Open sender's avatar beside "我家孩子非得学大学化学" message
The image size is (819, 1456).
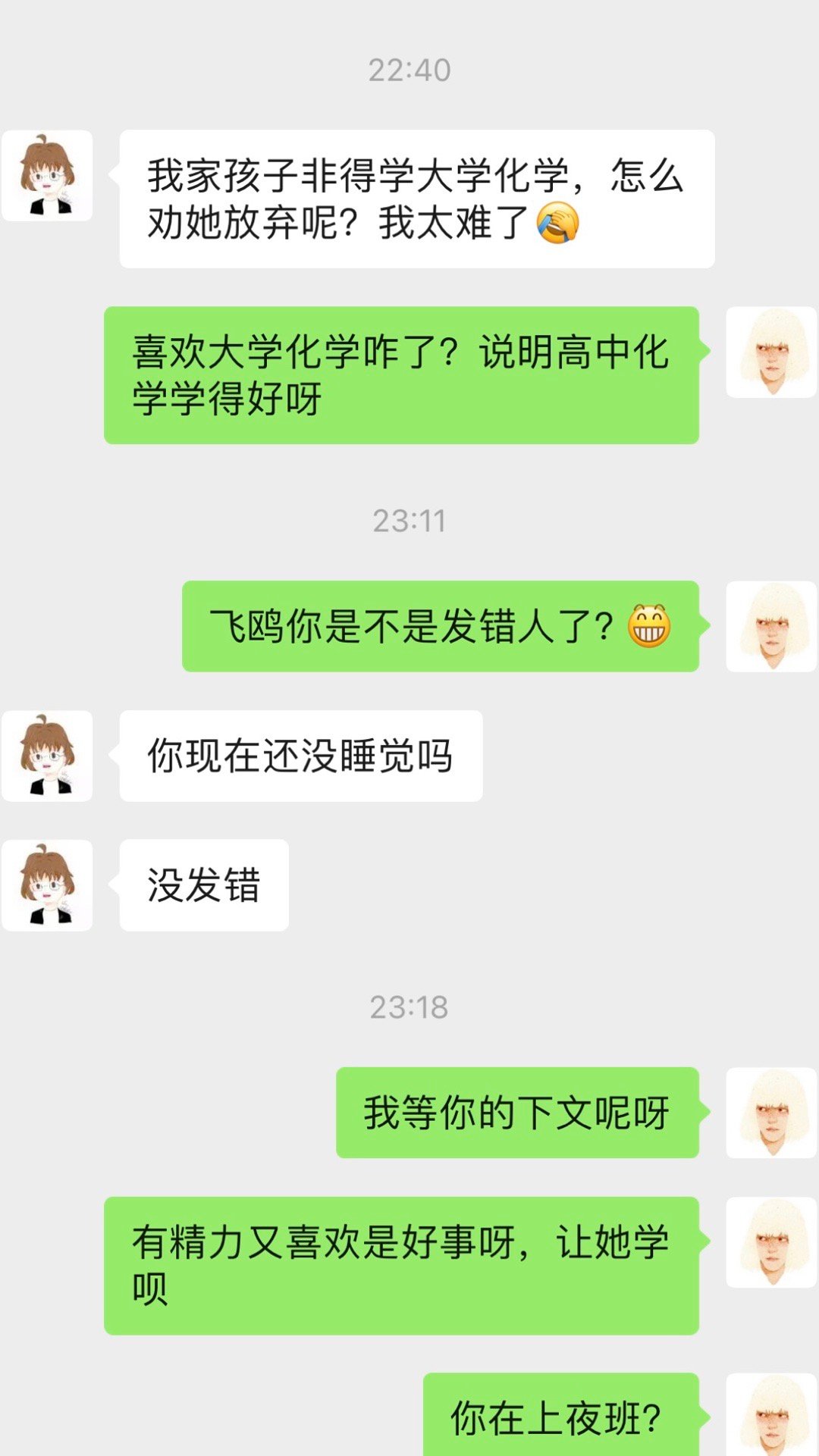tap(47, 176)
